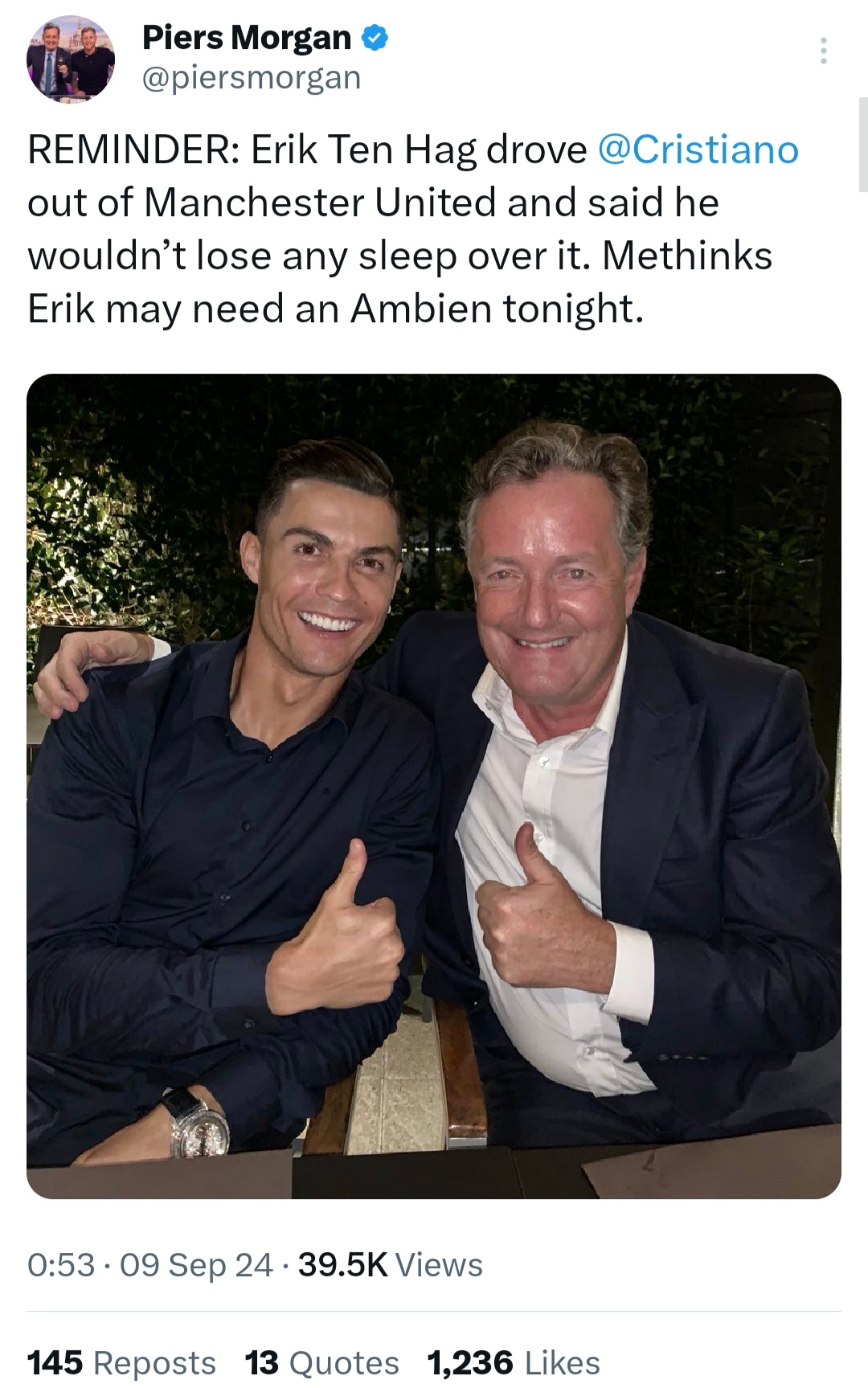Image resolution: width=868 pixels, height=1388 pixels.
Task: Open the post's three-dot overflow menu
Action: click(x=822, y=51)
